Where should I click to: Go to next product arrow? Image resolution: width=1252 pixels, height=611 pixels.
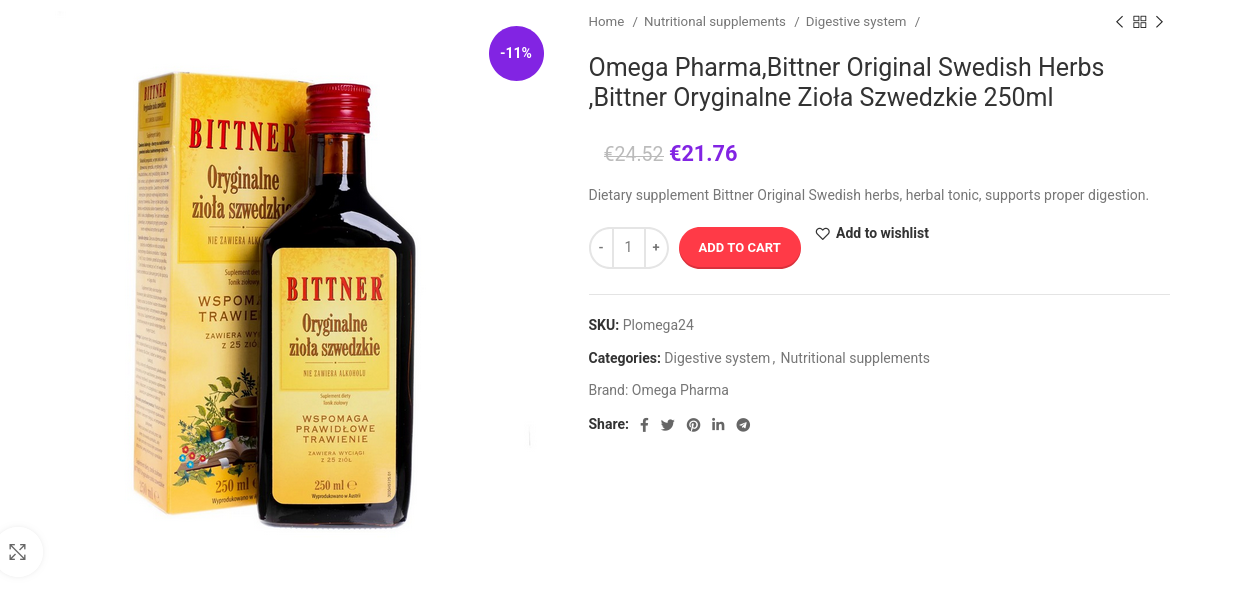[x=1159, y=22]
